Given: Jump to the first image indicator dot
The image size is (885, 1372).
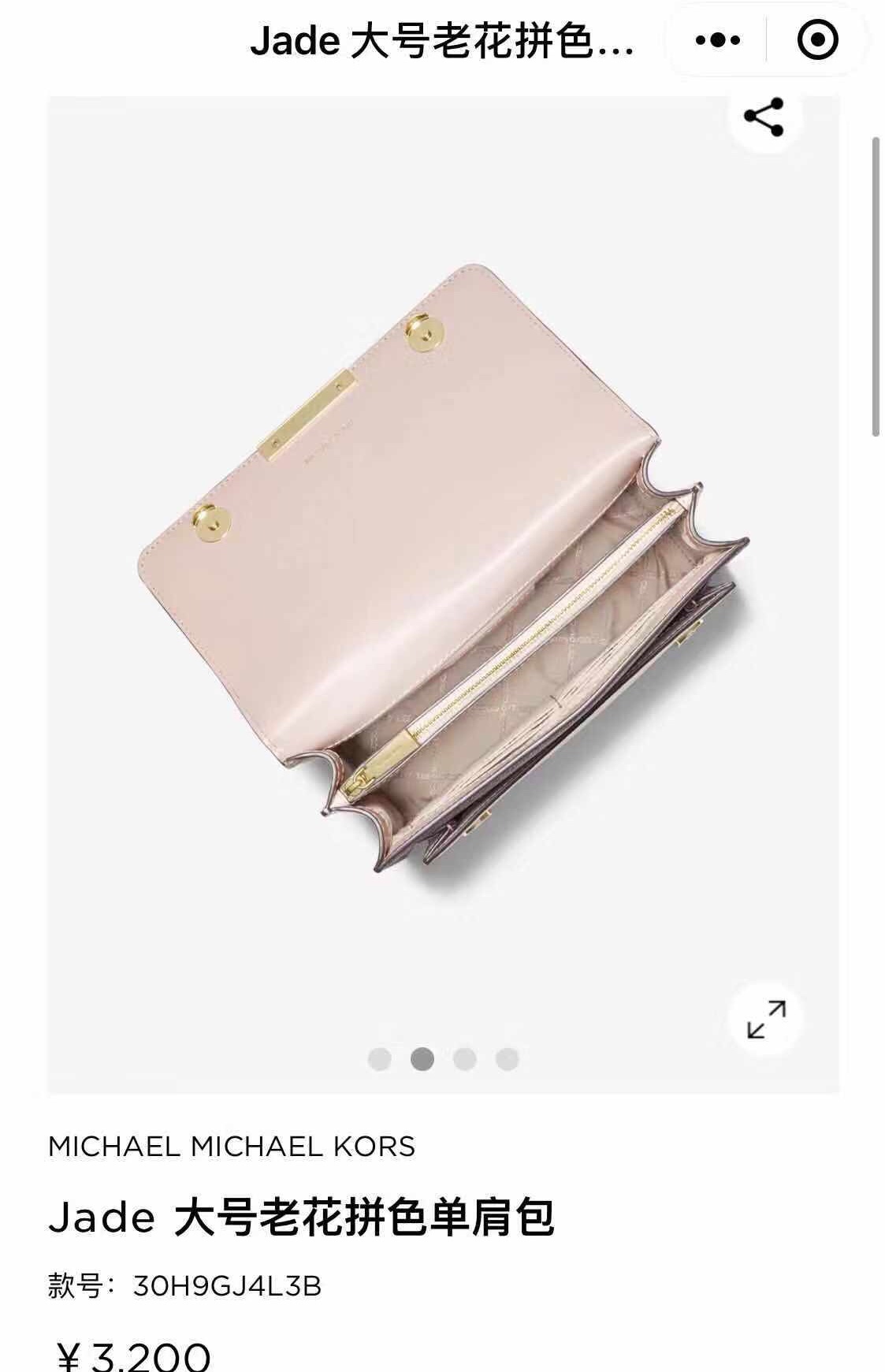Looking at the screenshot, I should click(380, 1059).
